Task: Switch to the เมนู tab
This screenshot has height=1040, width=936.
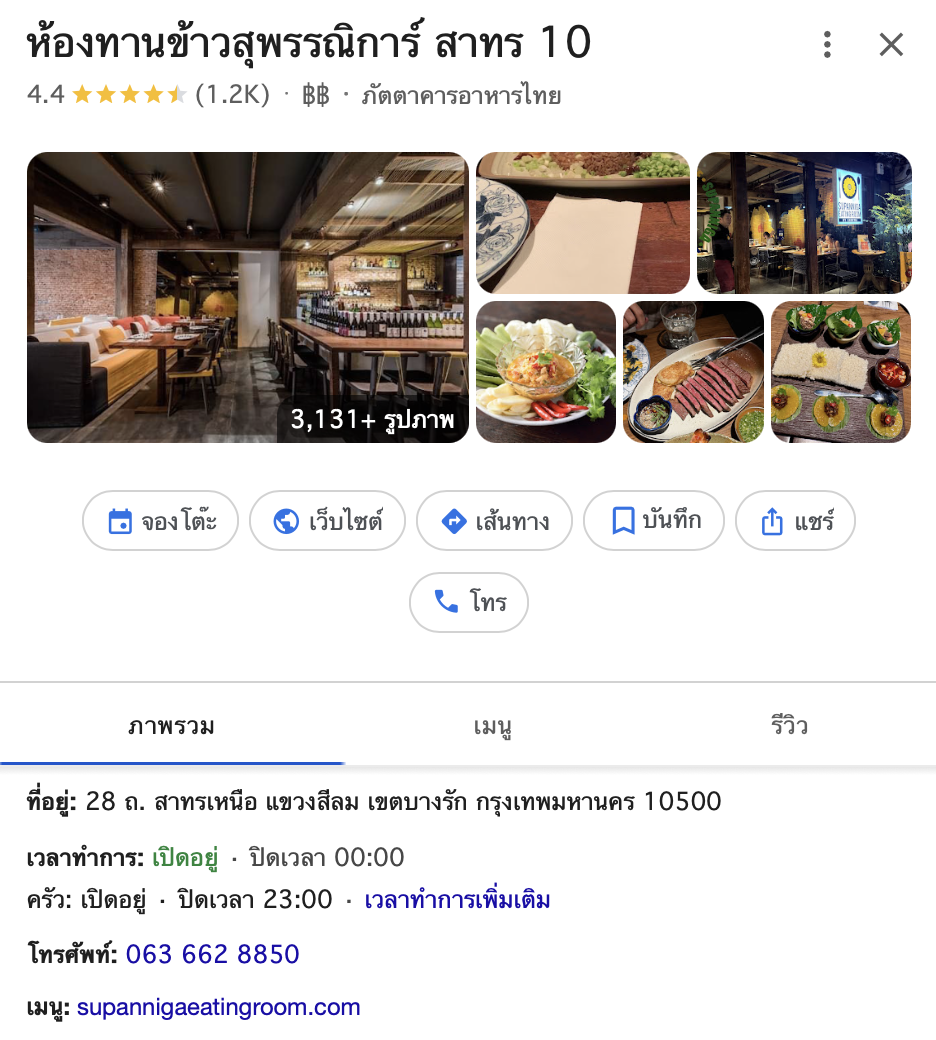Action: pyautogui.click(x=493, y=726)
